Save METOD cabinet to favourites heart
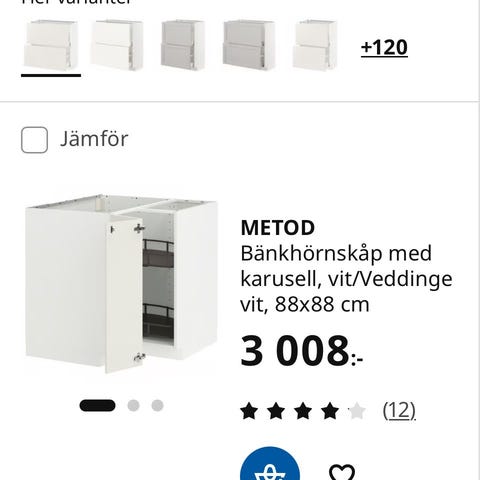 tap(342, 472)
